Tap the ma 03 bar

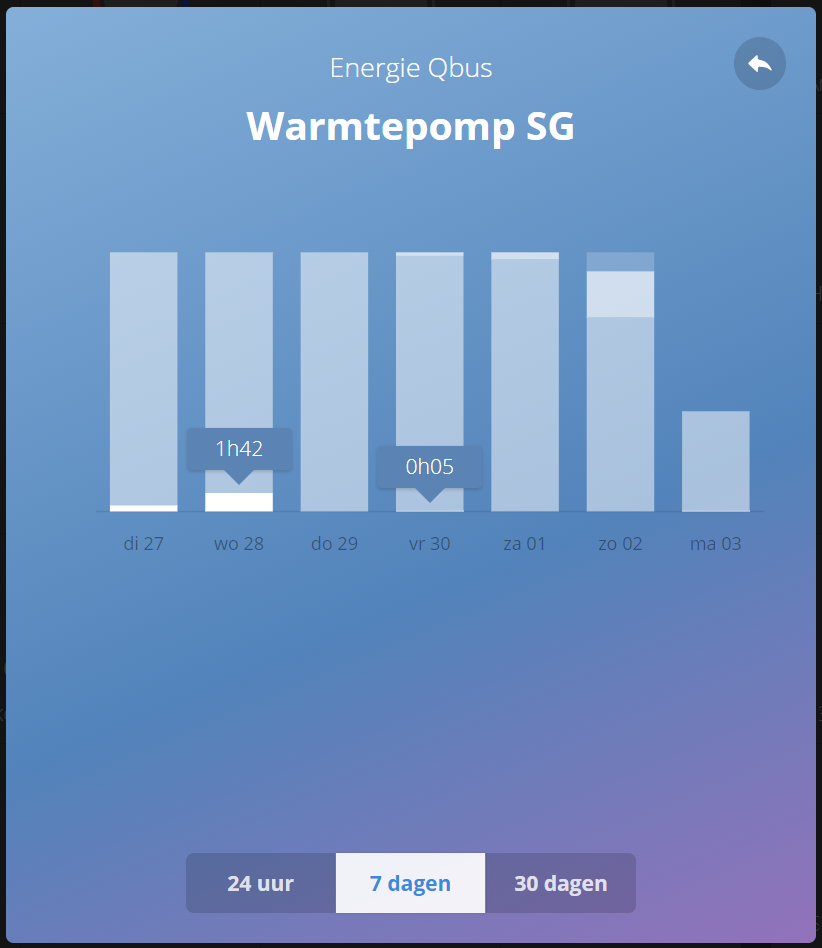(x=716, y=460)
